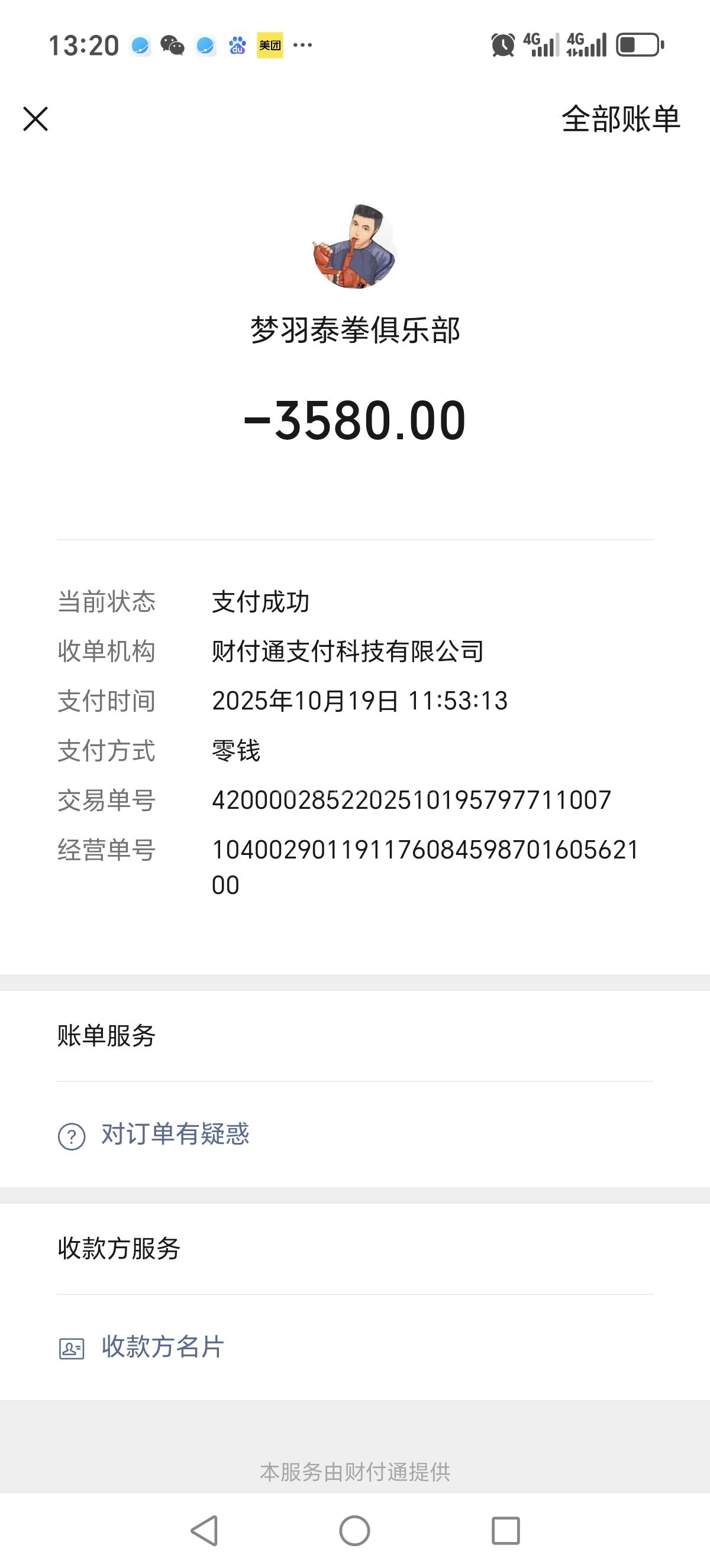710x1568 pixels.
Task: Open 对订单有疑惑 help link
Action: coord(175,1135)
